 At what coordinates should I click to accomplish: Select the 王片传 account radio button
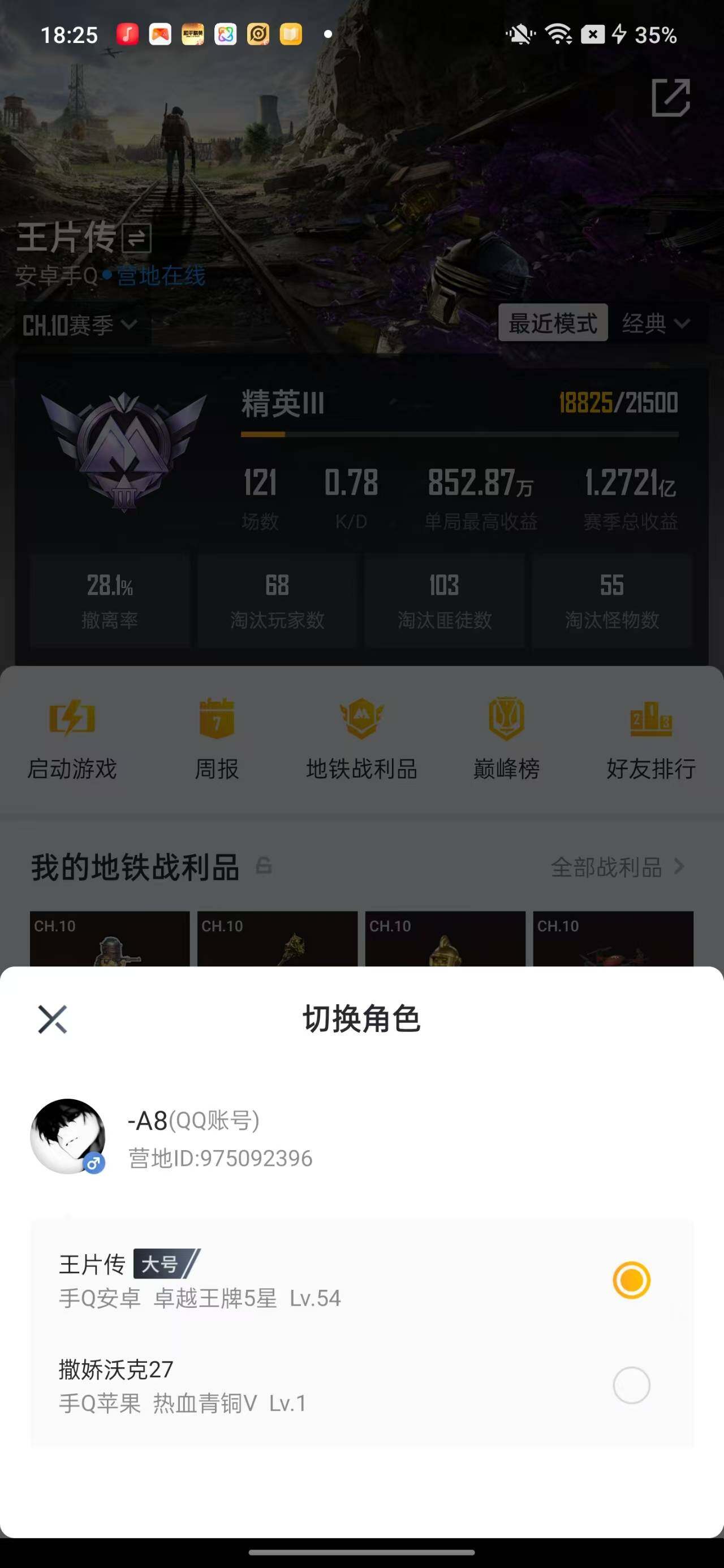tap(631, 1280)
